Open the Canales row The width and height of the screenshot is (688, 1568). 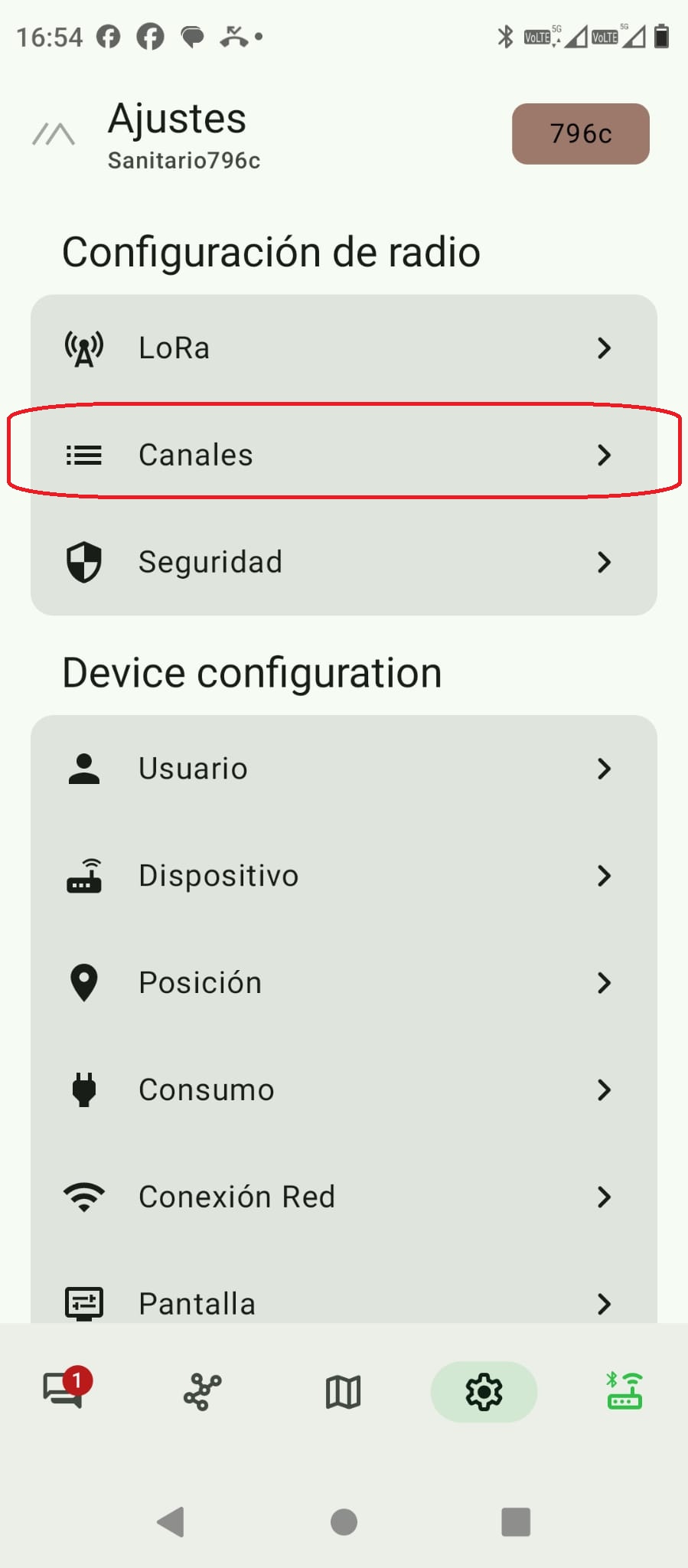click(344, 455)
